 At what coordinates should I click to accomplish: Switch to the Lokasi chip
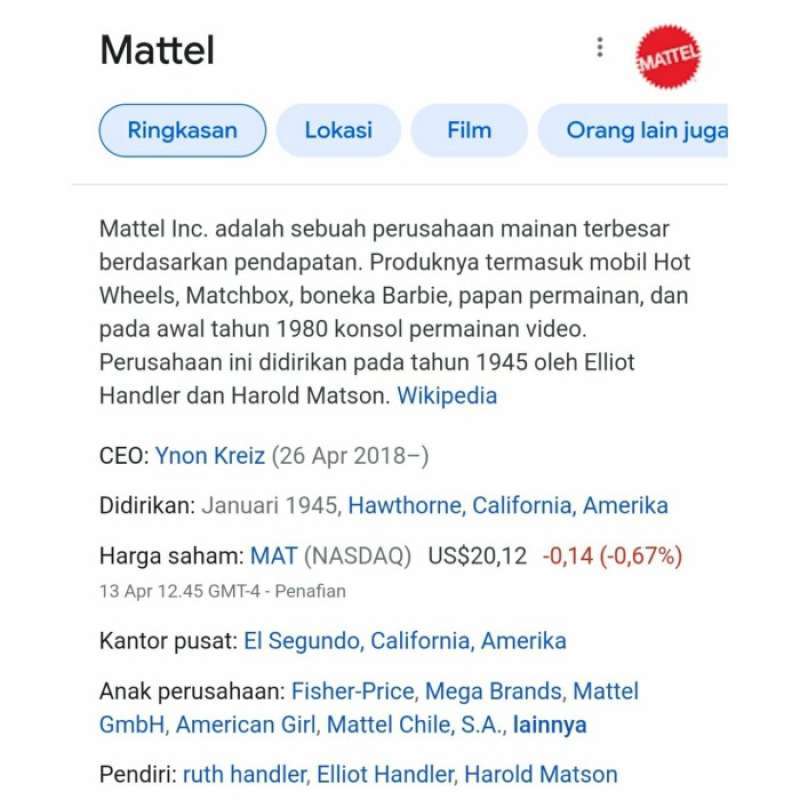(x=338, y=130)
